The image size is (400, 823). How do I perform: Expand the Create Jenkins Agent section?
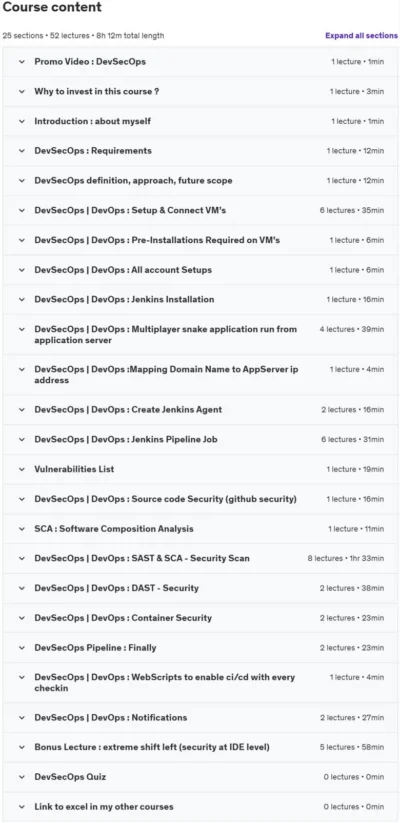pos(200,409)
